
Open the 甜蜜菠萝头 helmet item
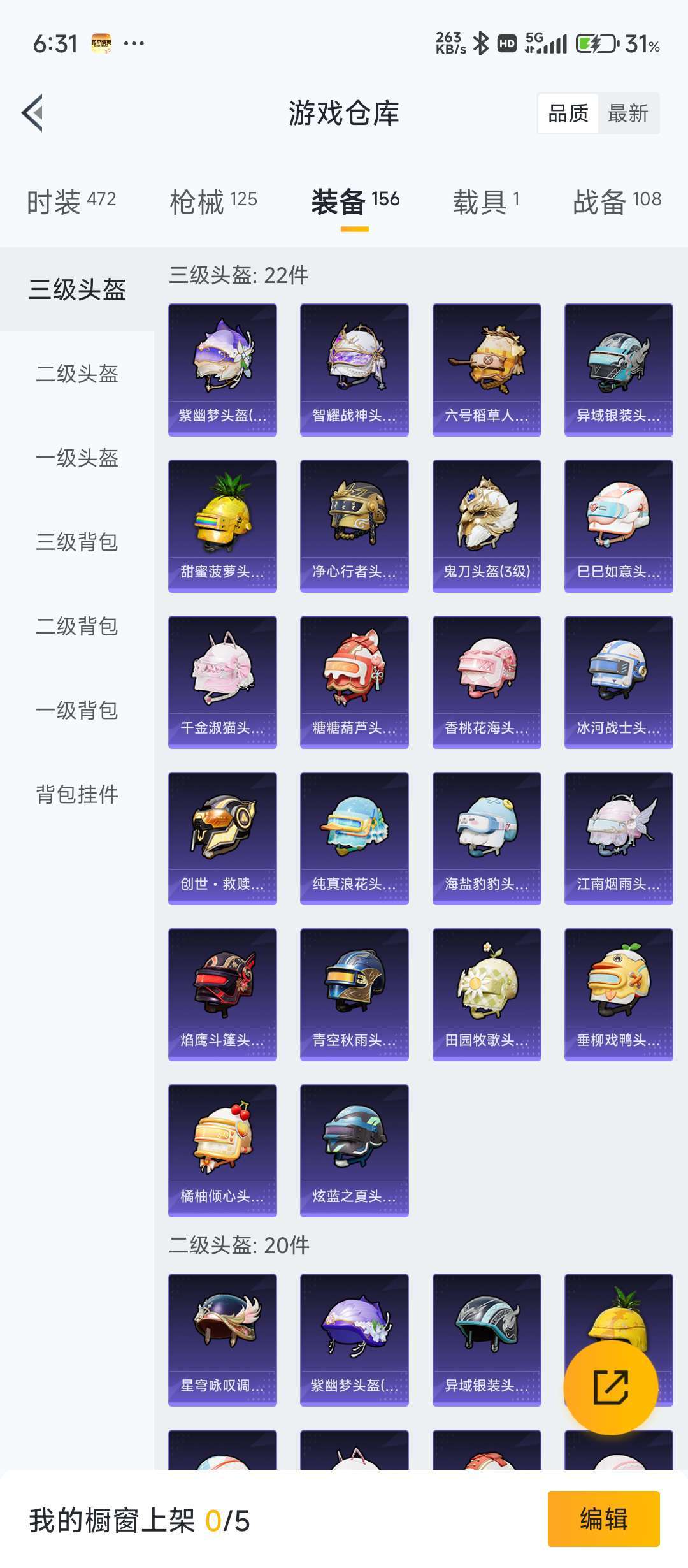click(222, 526)
